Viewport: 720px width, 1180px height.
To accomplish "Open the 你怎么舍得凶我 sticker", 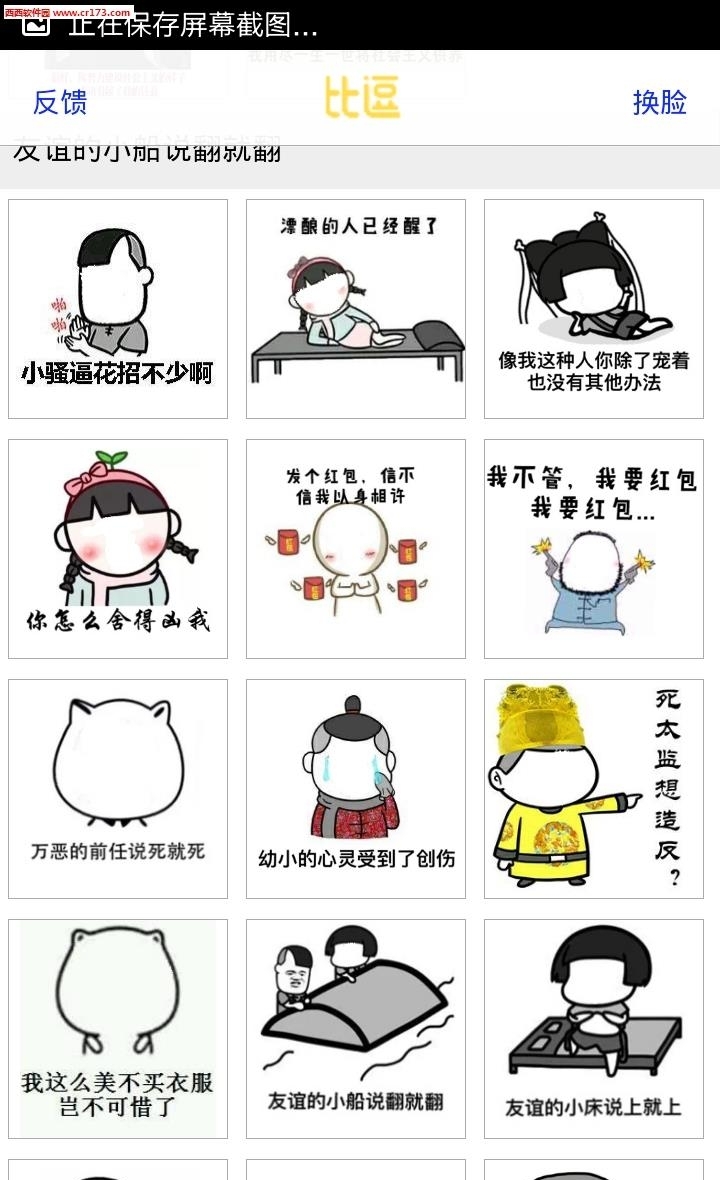I will [x=118, y=549].
